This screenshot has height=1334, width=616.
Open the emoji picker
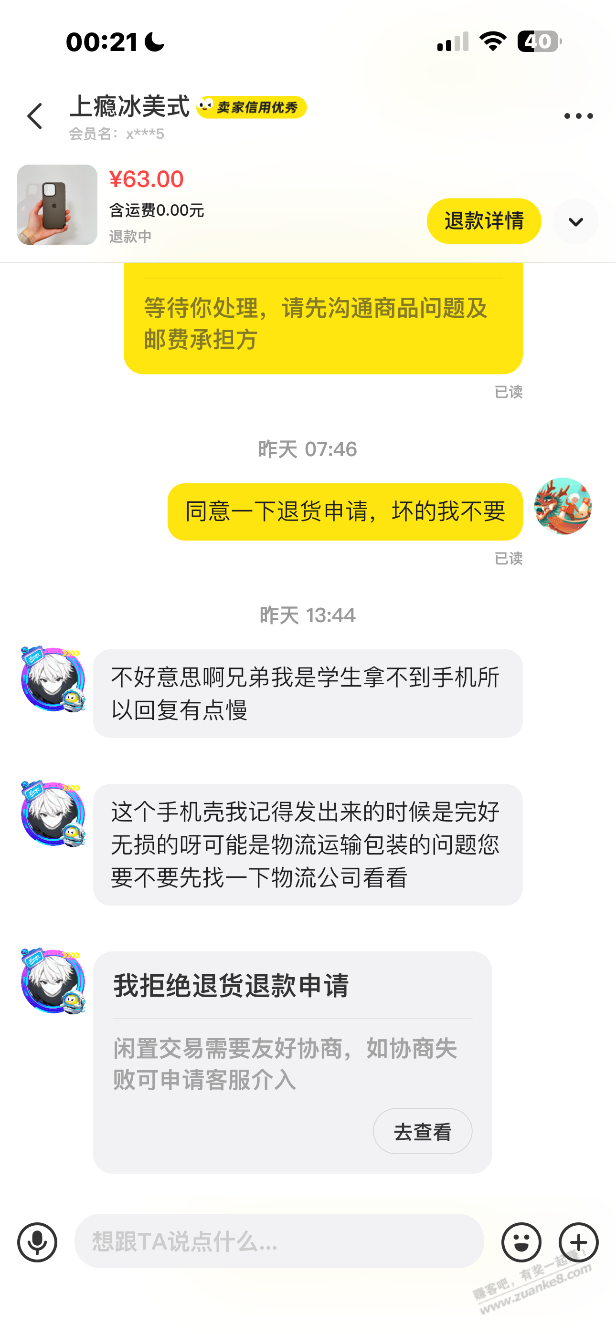click(521, 1242)
